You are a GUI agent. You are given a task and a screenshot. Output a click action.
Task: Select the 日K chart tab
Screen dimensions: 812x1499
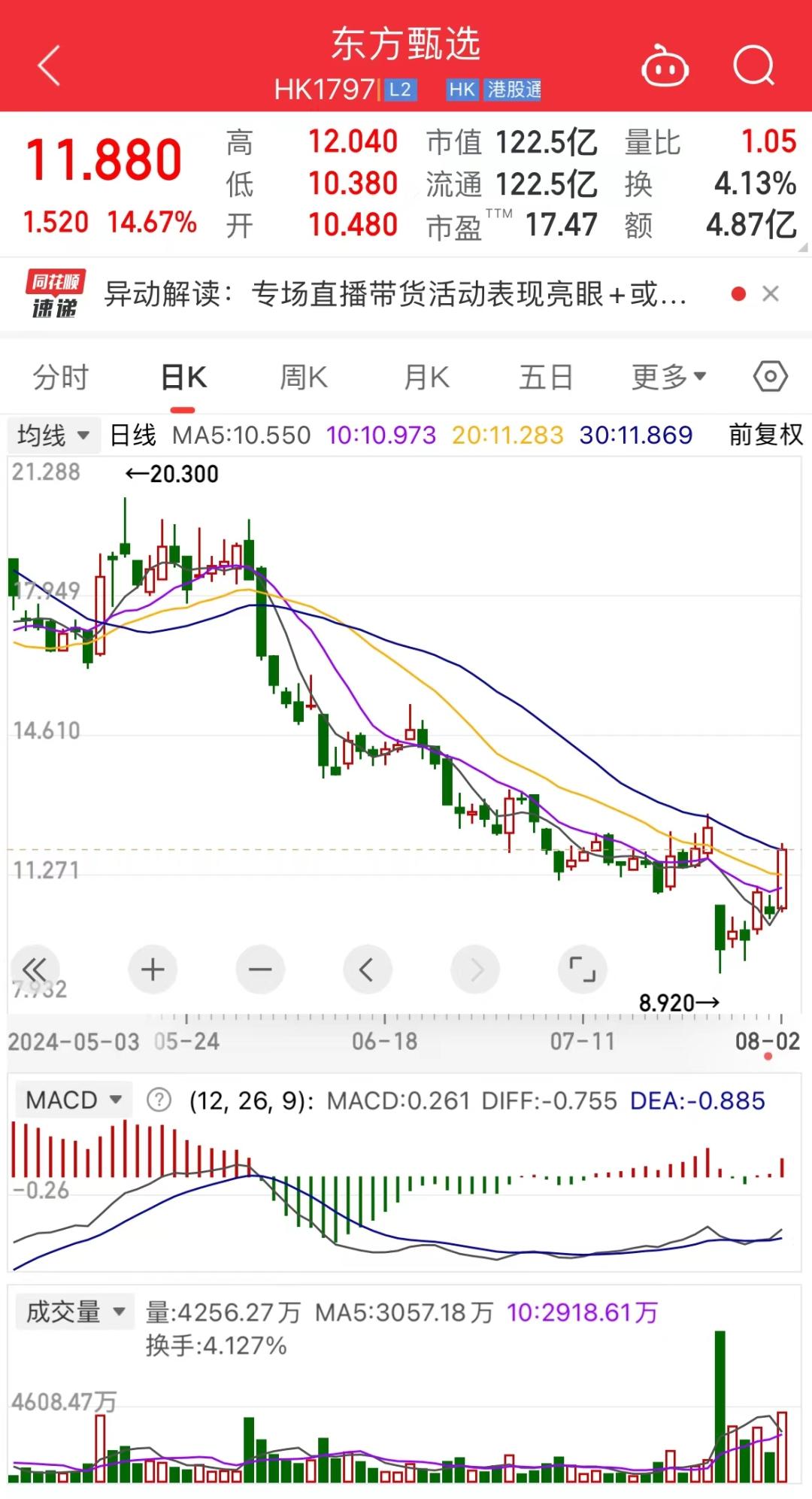coord(183,377)
